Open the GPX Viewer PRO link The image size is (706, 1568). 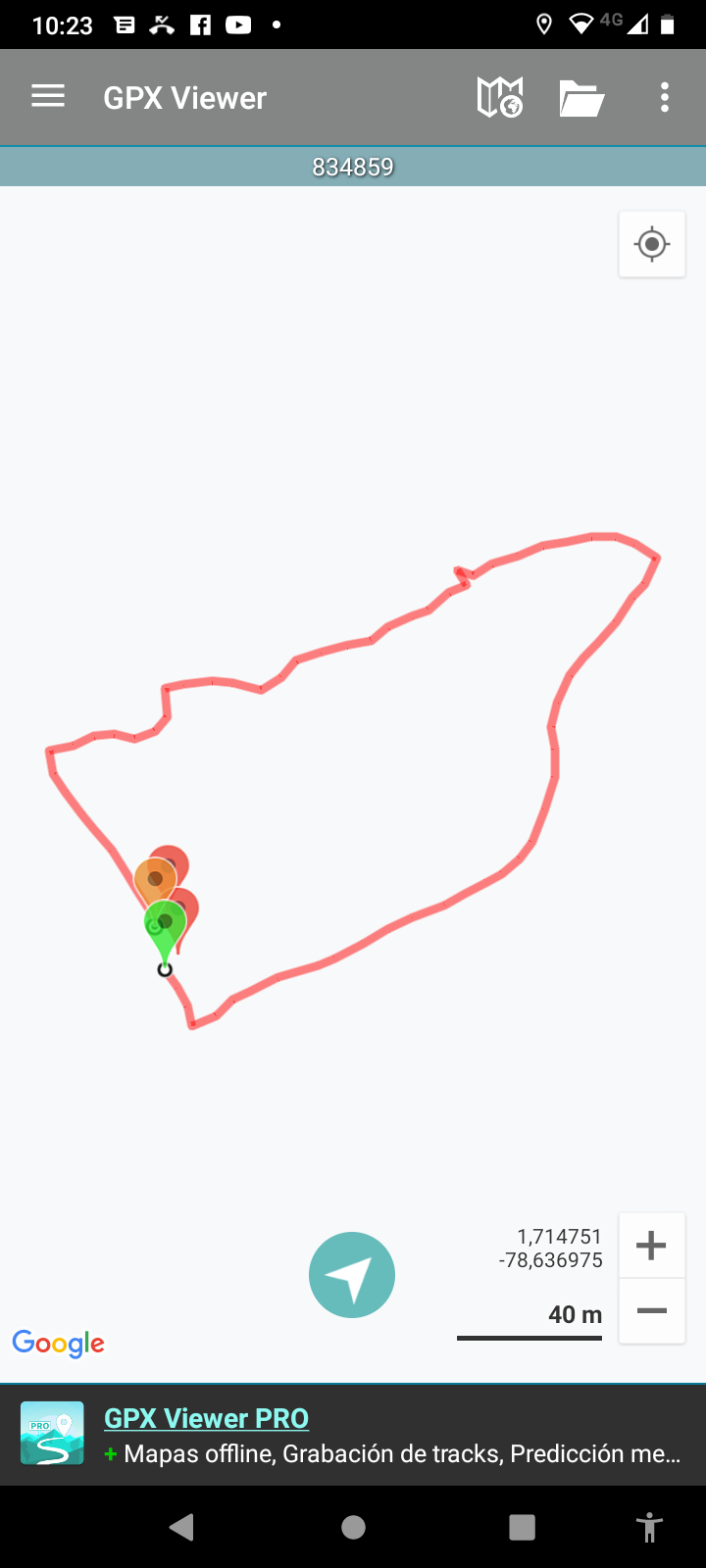(206, 1418)
